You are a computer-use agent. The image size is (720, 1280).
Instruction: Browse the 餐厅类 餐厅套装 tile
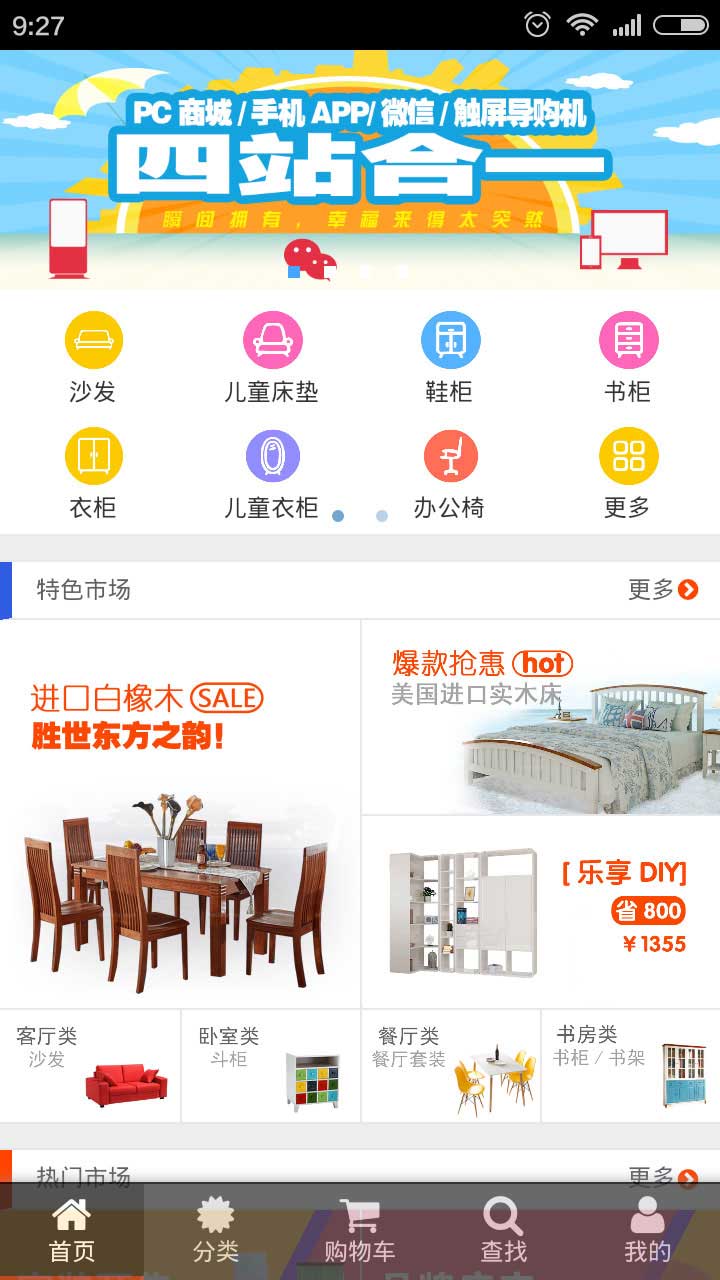[450, 1066]
